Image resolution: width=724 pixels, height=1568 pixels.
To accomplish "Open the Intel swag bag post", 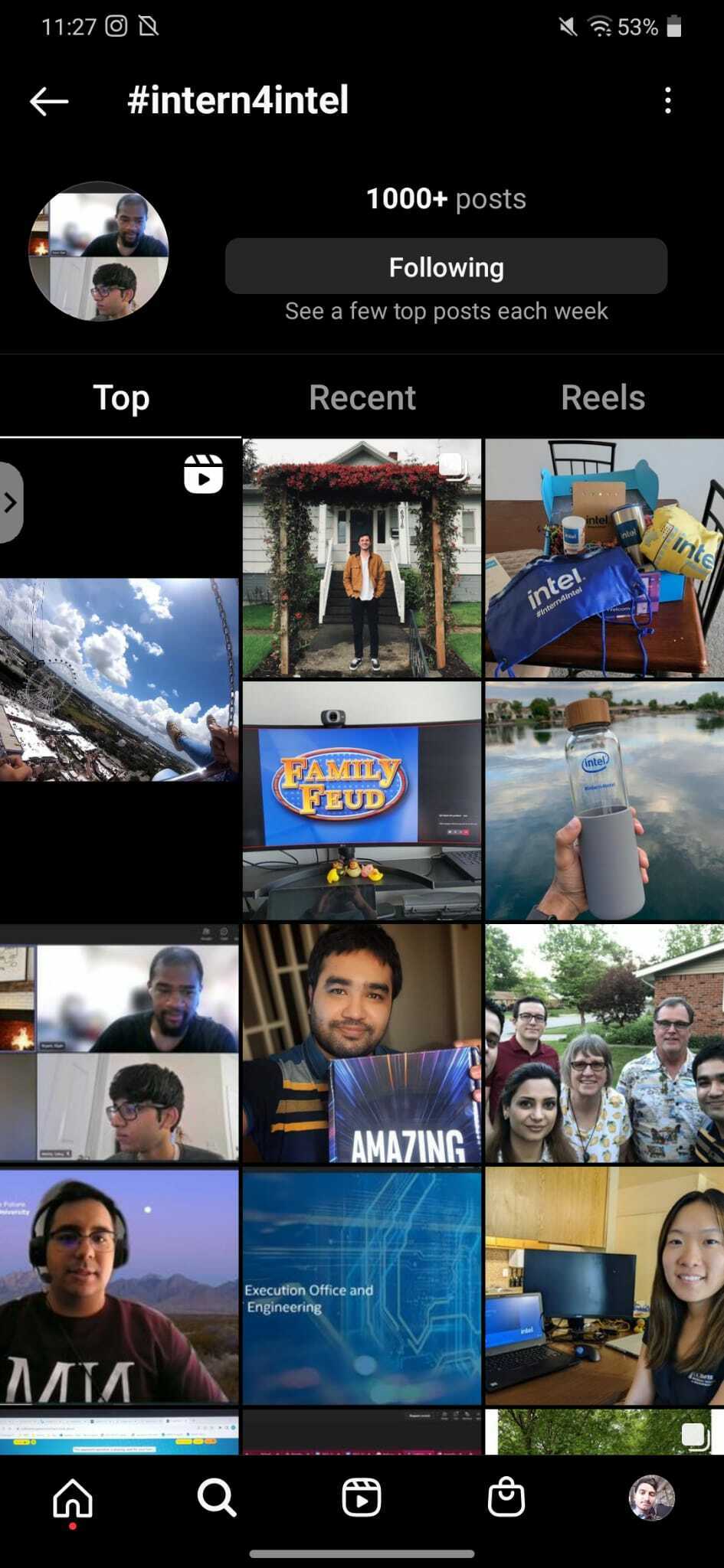I will 604,558.
